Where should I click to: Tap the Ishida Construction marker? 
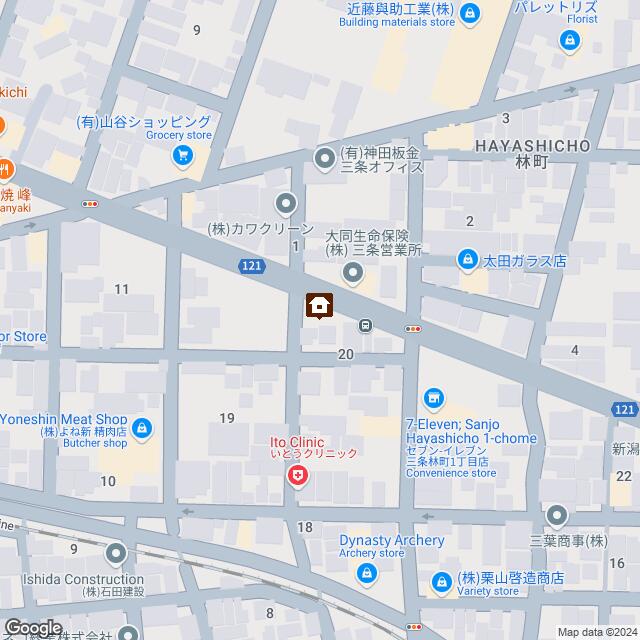coord(117,552)
